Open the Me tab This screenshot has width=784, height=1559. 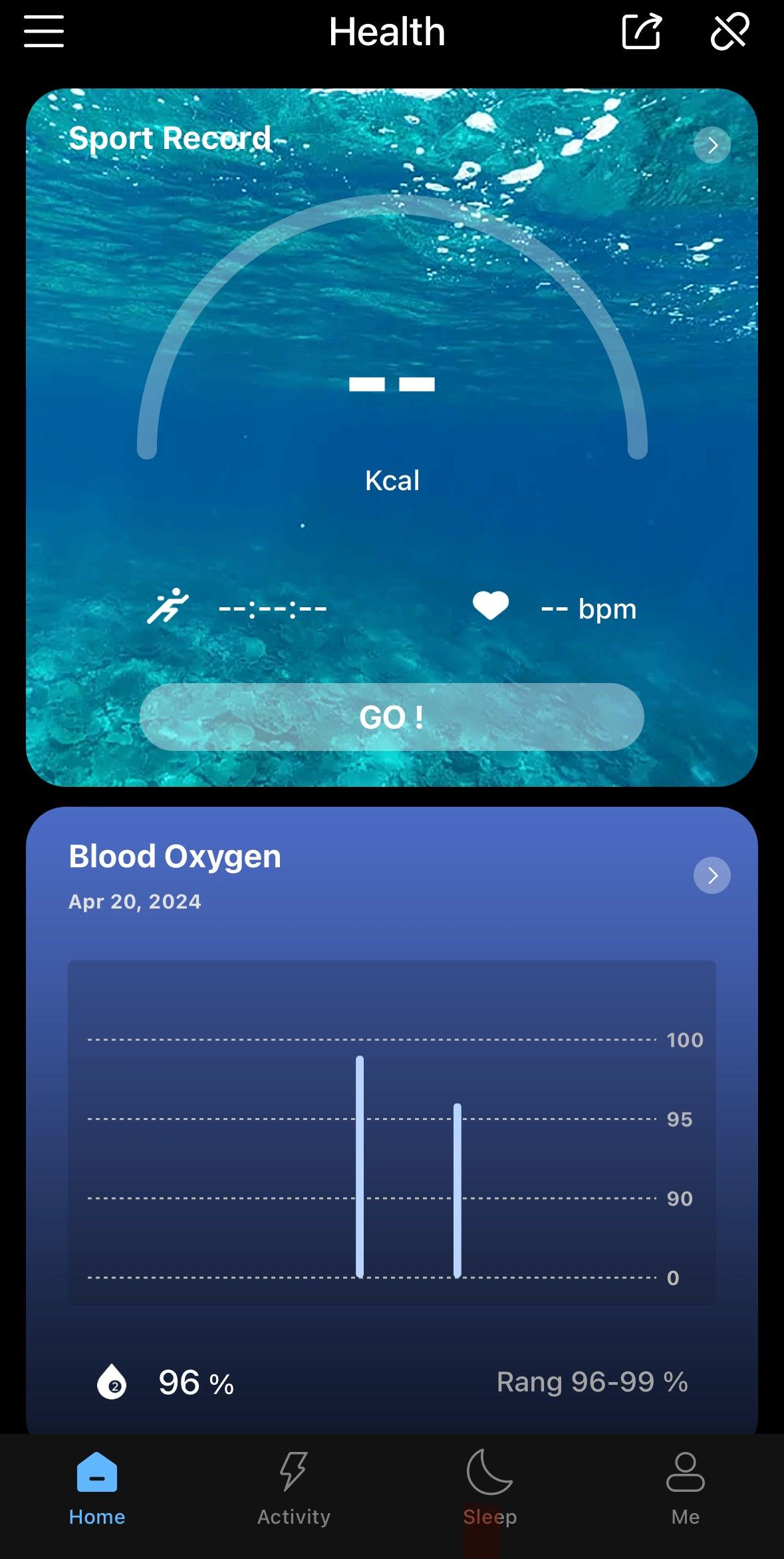[x=685, y=1488]
